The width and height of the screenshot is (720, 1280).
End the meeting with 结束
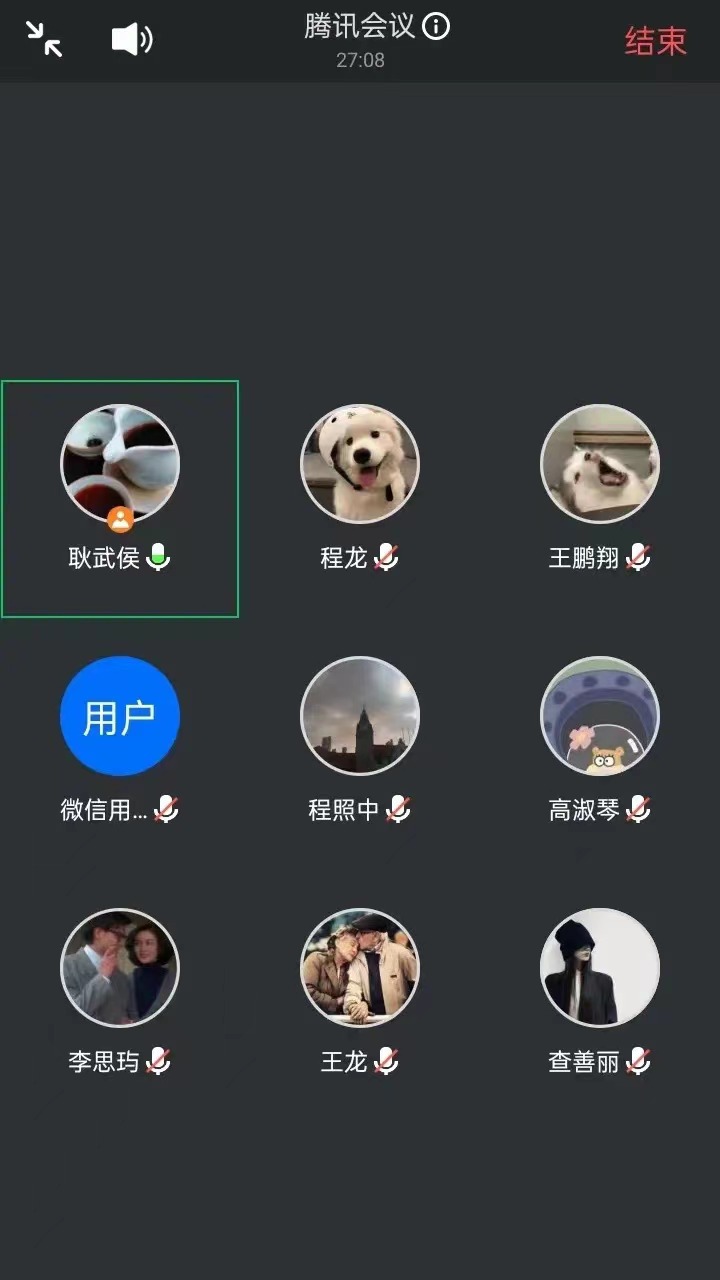point(656,41)
